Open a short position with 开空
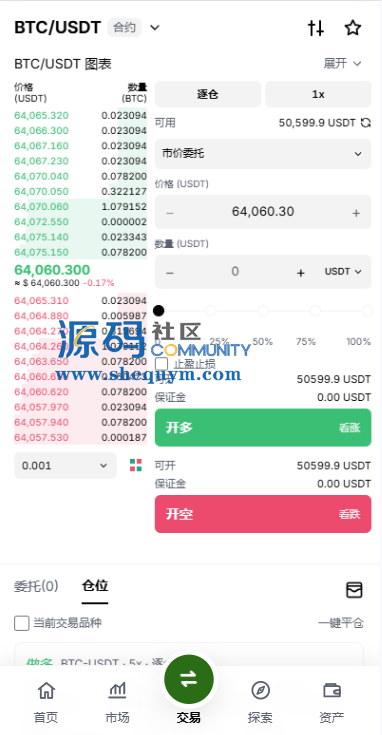 tap(263, 514)
